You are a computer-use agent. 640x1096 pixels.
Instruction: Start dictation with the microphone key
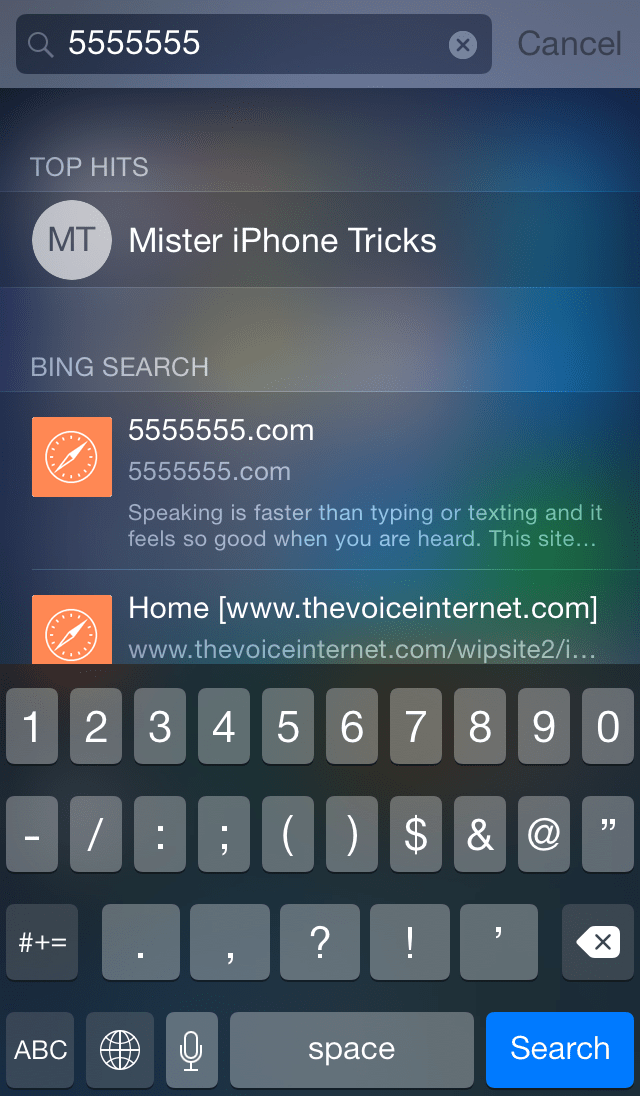pyautogui.click(x=191, y=1049)
